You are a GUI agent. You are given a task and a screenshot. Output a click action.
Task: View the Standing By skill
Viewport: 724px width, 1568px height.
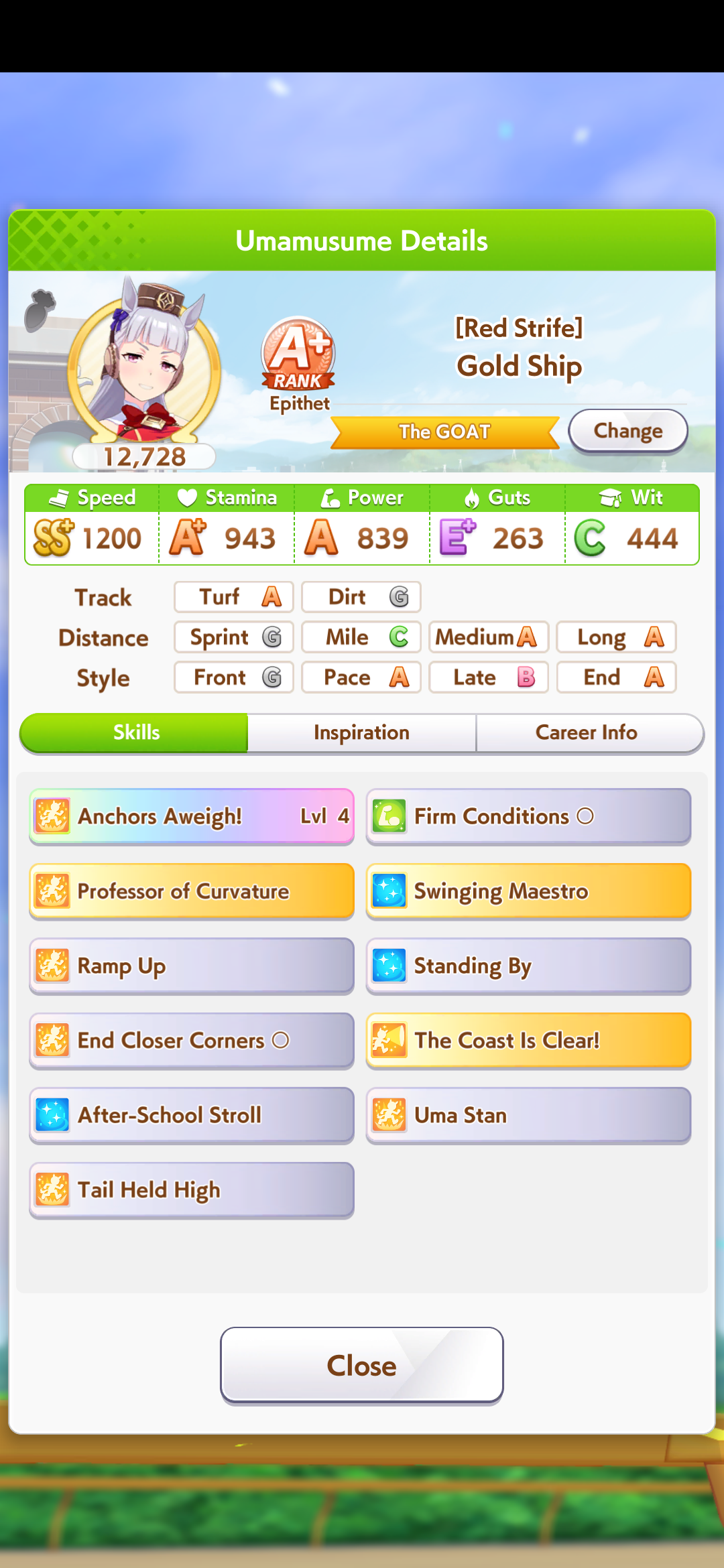pyautogui.click(x=528, y=966)
